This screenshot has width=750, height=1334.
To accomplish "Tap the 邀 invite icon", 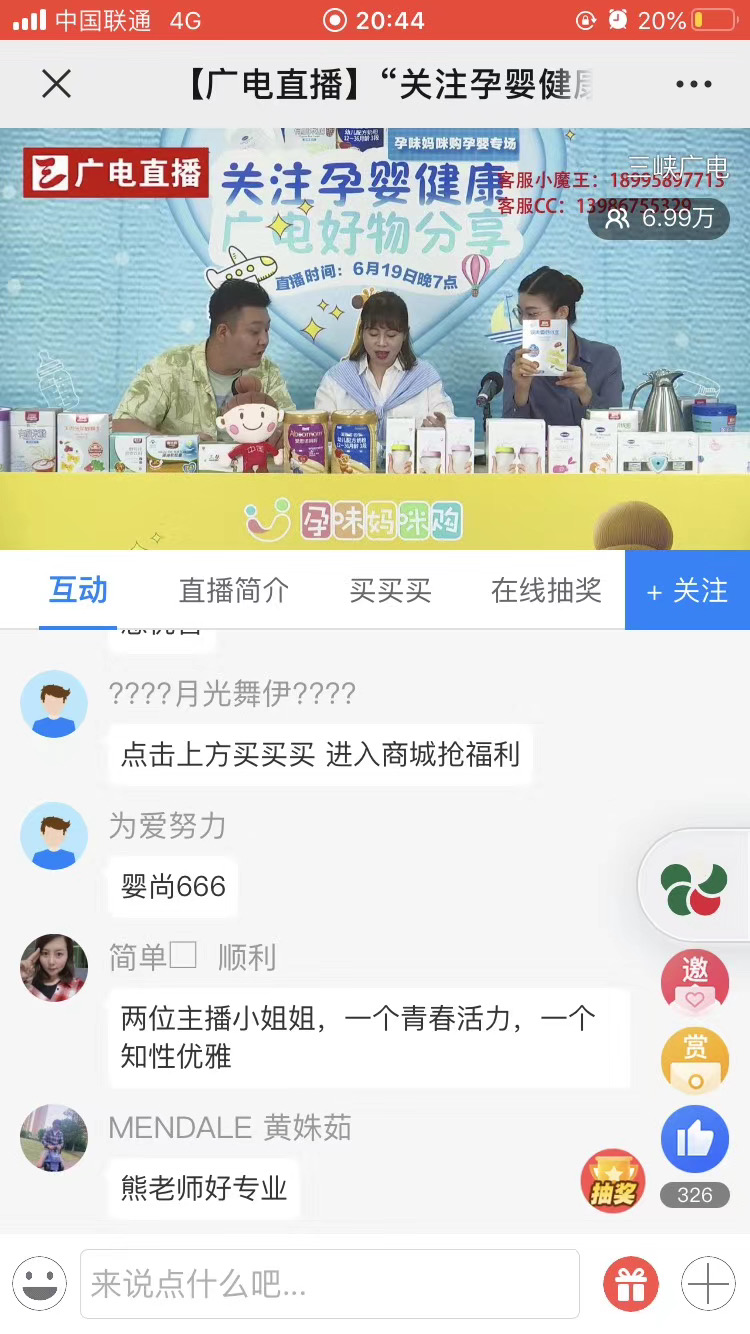I will click(x=695, y=982).
